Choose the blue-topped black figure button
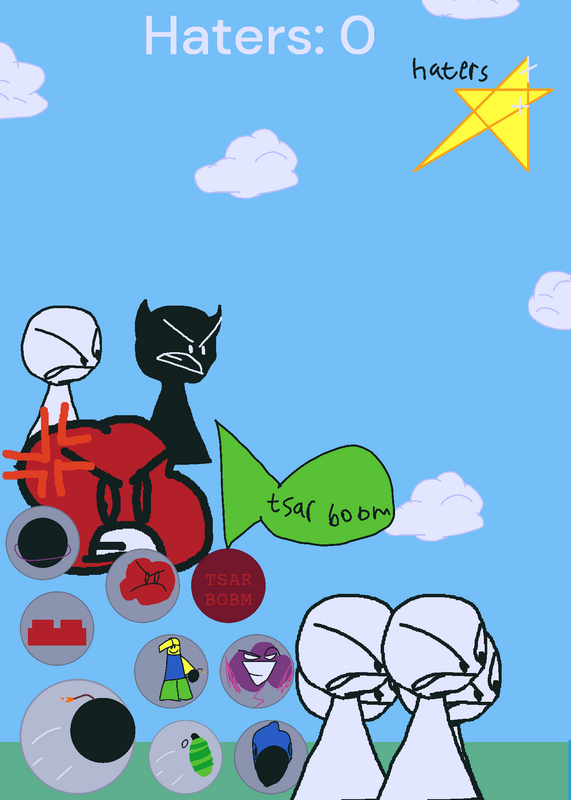This screenshot has height=800, width=571. click(271, 757)
